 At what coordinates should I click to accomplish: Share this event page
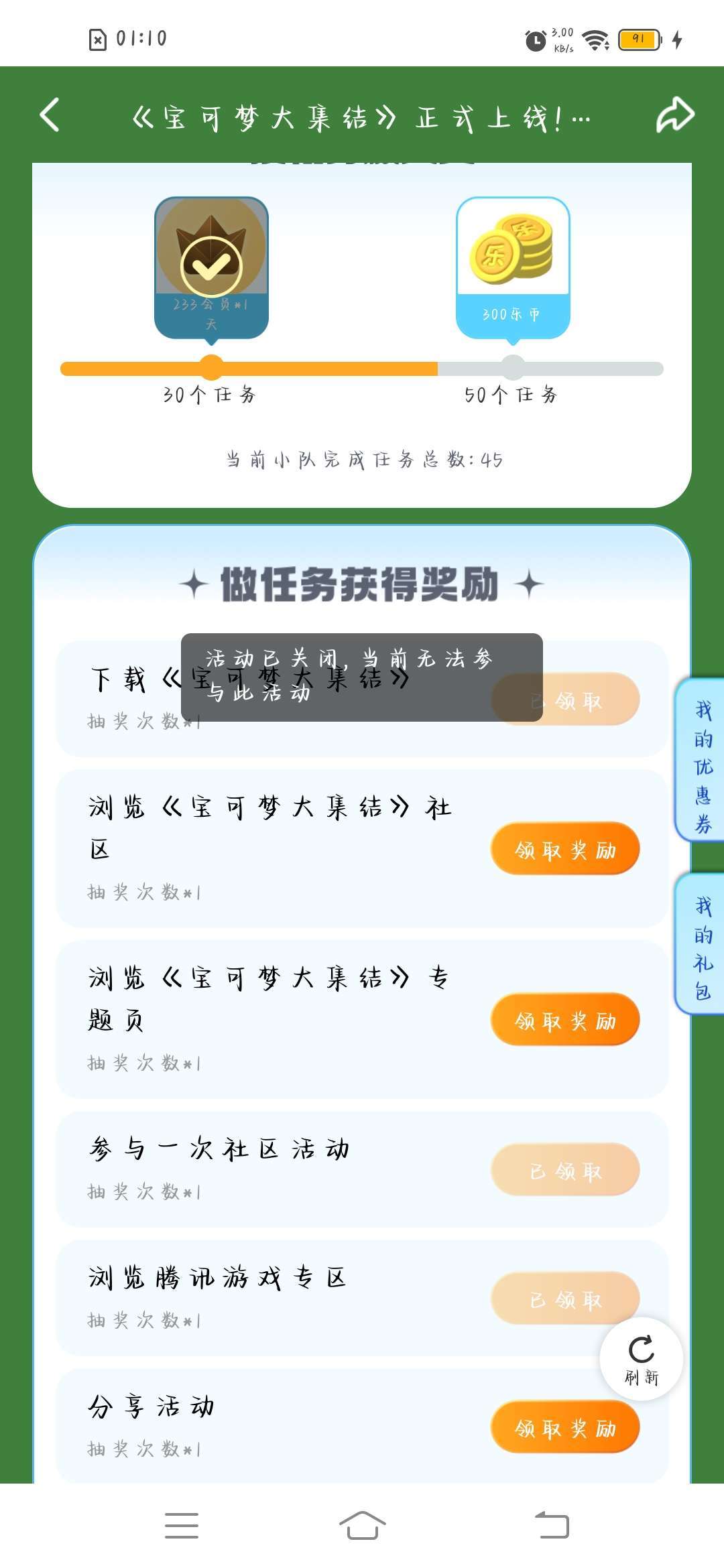click(x=674, y=115)
